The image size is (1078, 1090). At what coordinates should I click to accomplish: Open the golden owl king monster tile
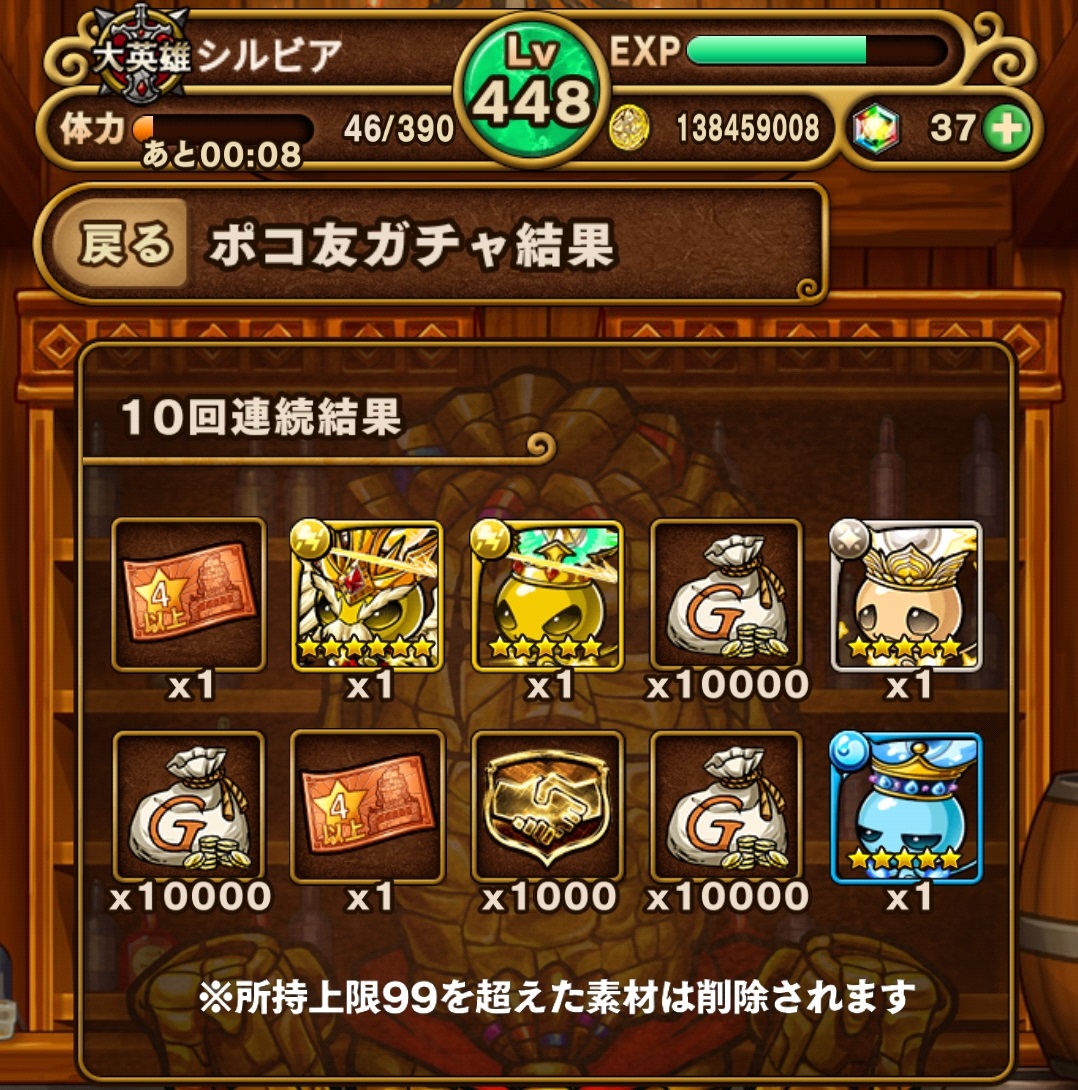tap(367, 594)
